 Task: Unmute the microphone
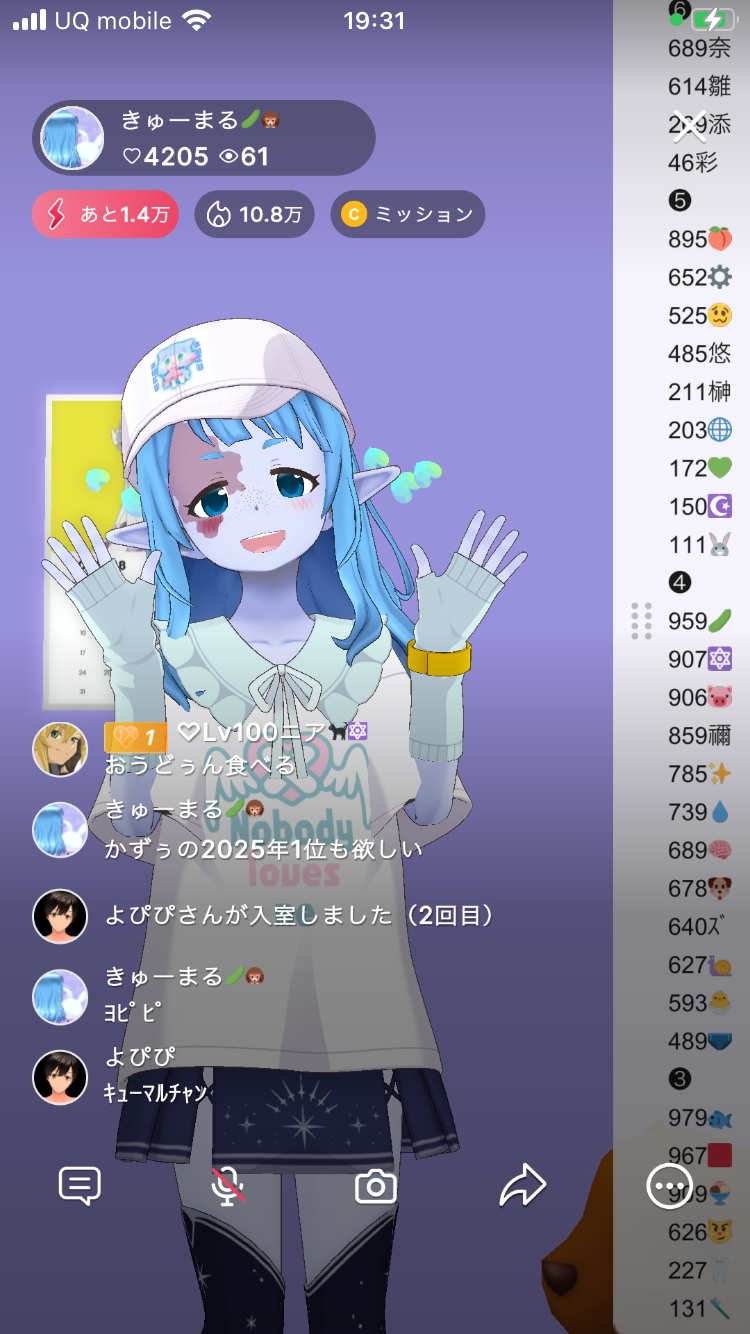coord(228,1186)
